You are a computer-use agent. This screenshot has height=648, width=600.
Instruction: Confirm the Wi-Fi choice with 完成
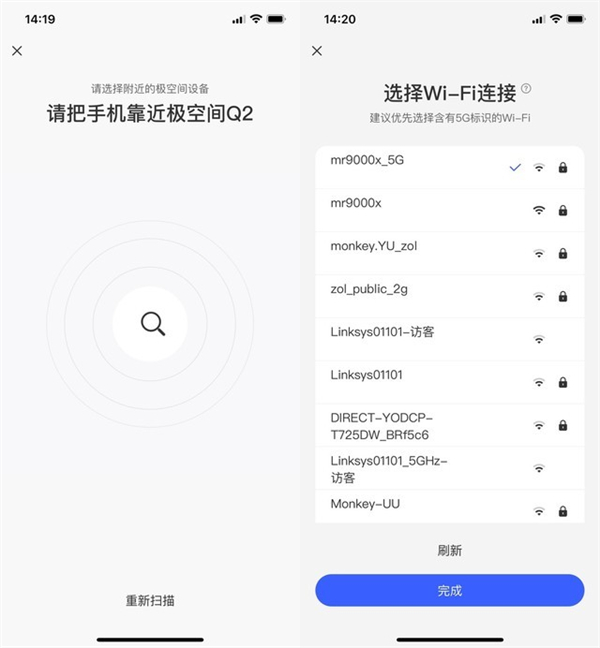[x=450, y=591]
